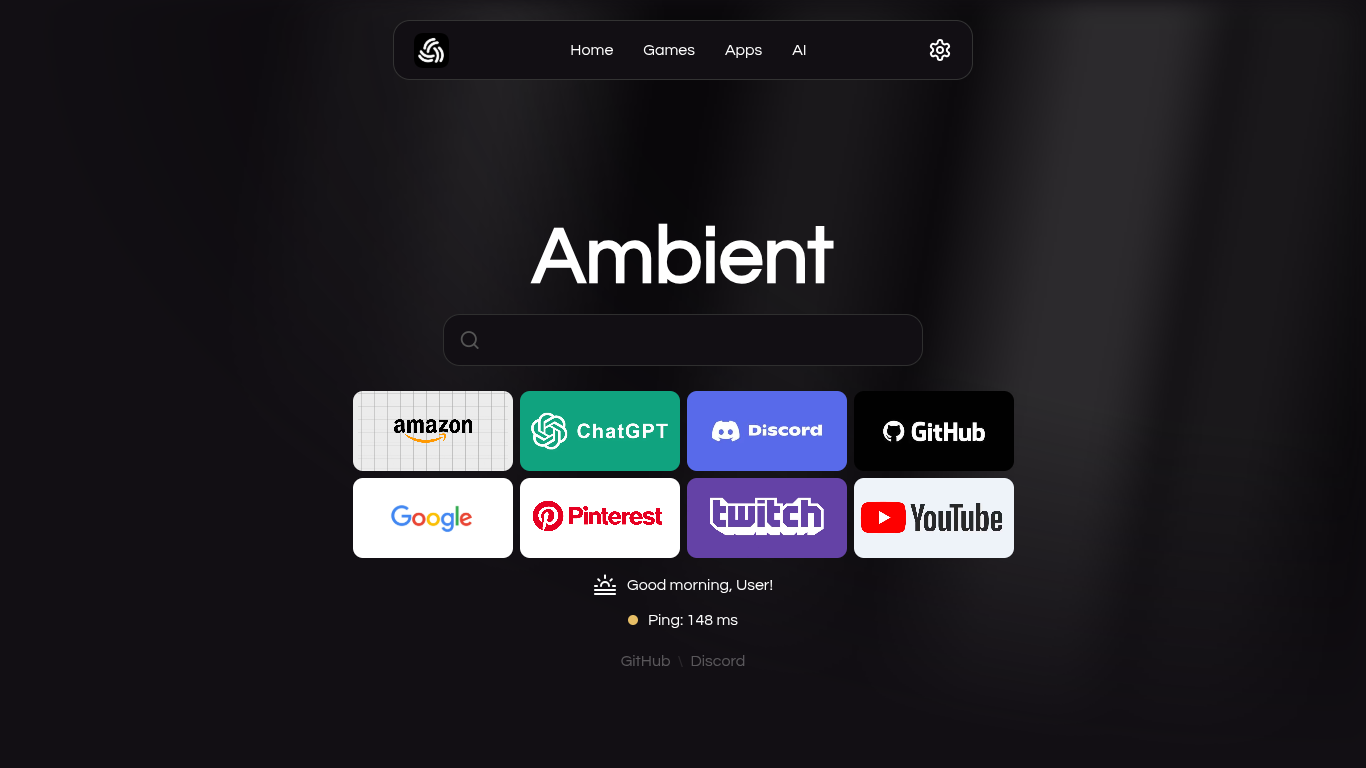Open the Apps tab
This screenshot has height=768, width=1366.
743,50
